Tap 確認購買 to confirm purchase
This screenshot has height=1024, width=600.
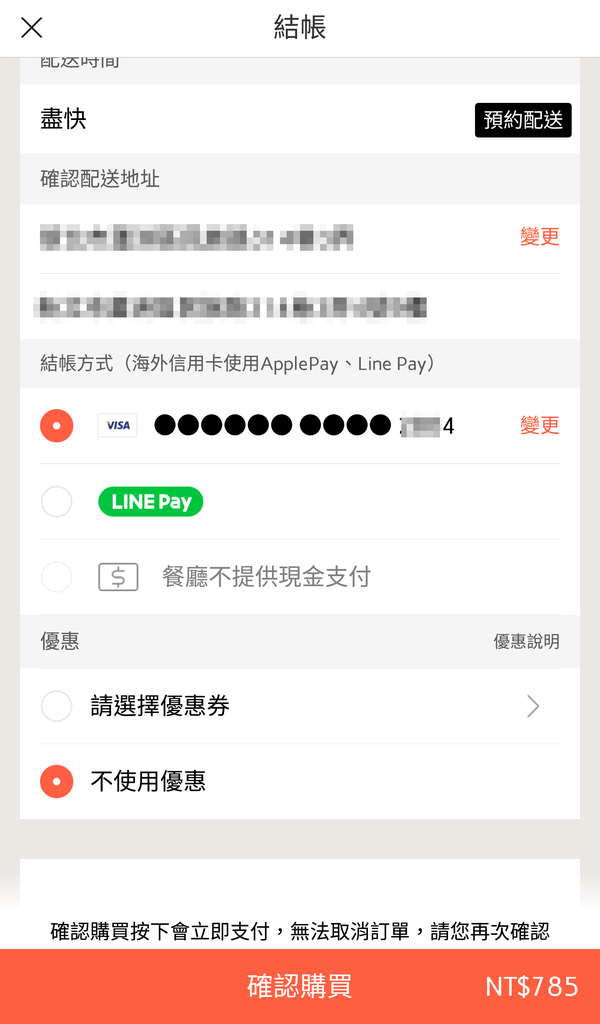[x=300, y=986]
